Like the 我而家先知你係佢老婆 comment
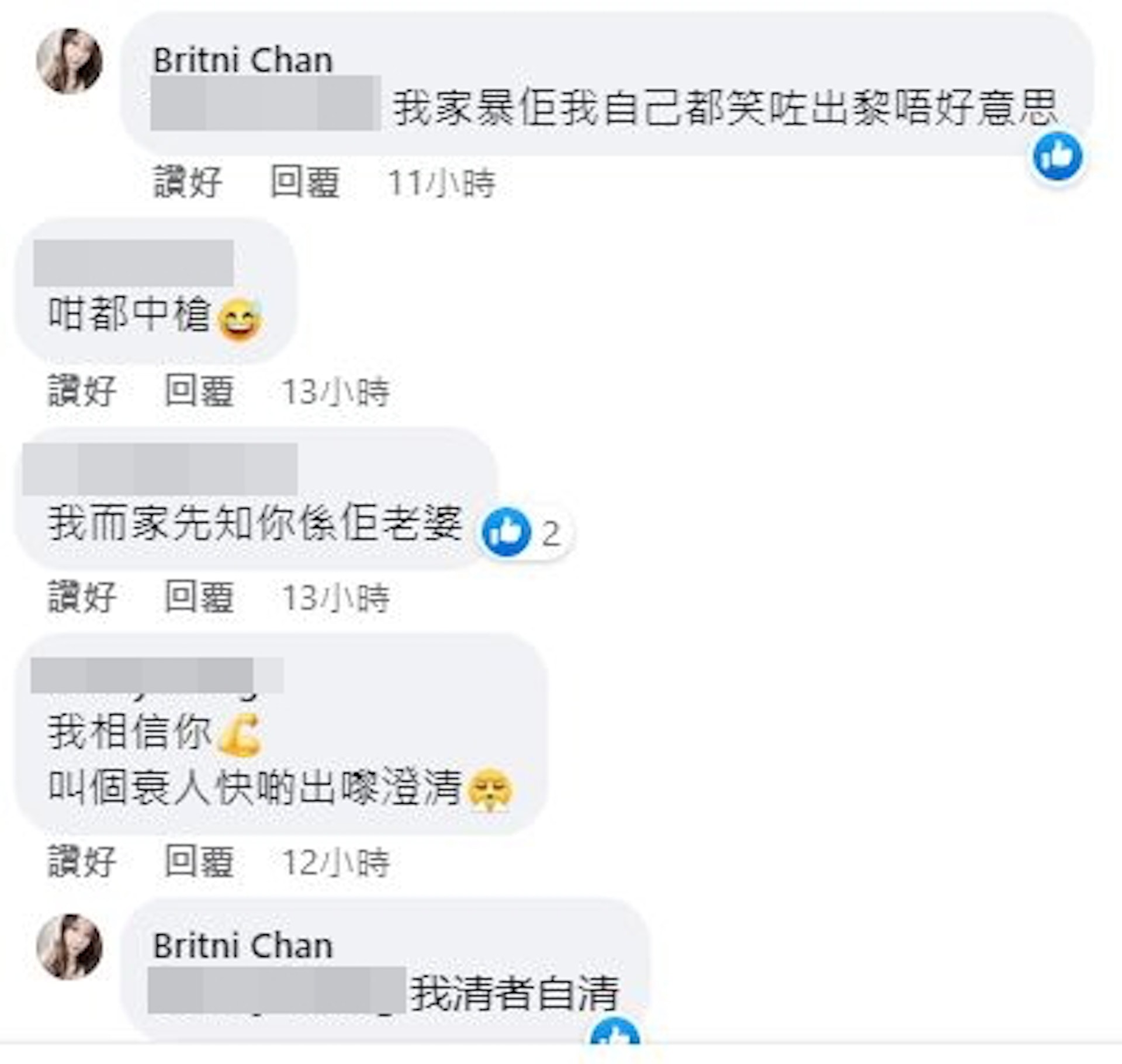 82,597
